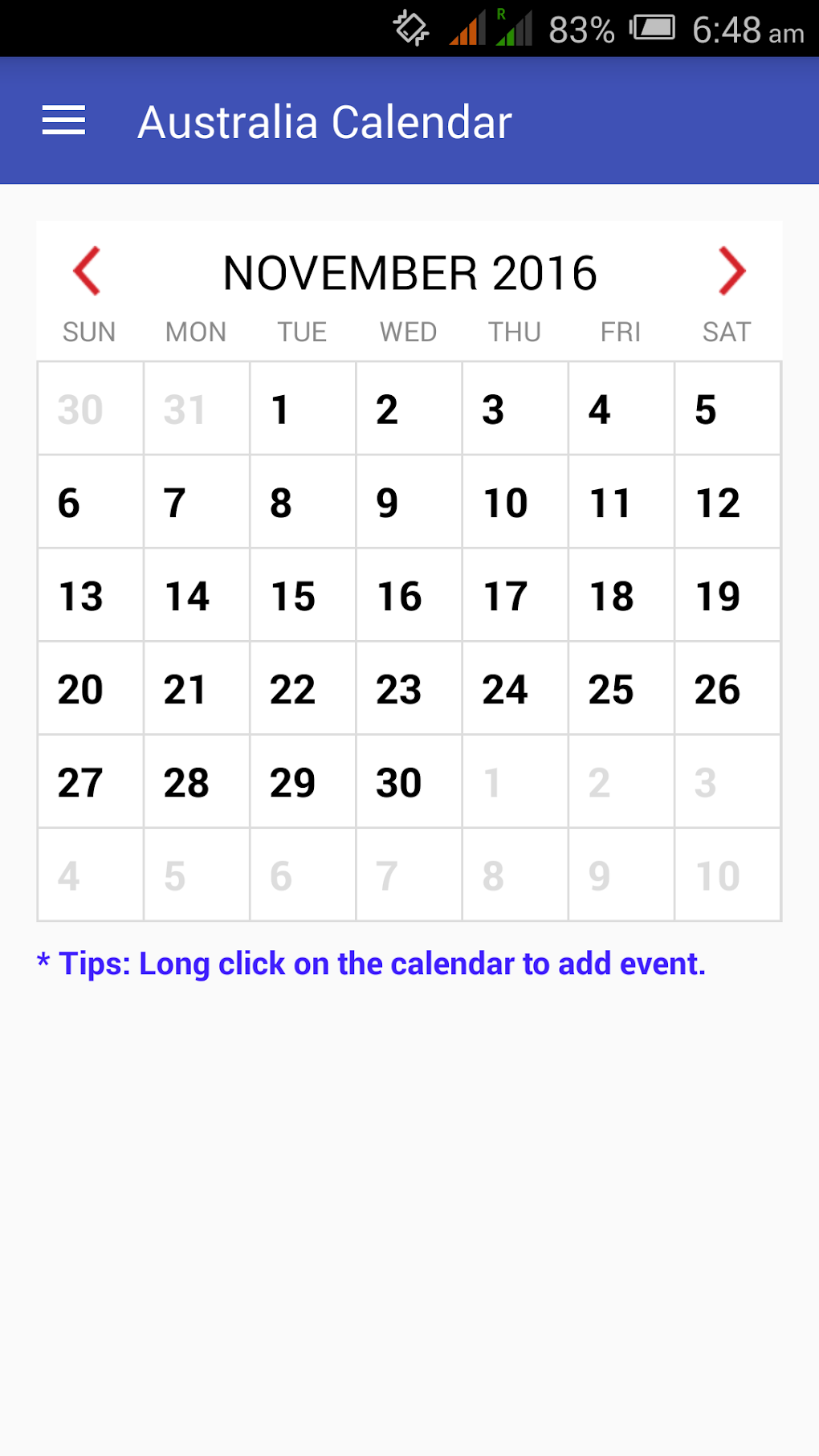Go to the next month
This screenshot has height=1456, width=819.
pos(731,271)
